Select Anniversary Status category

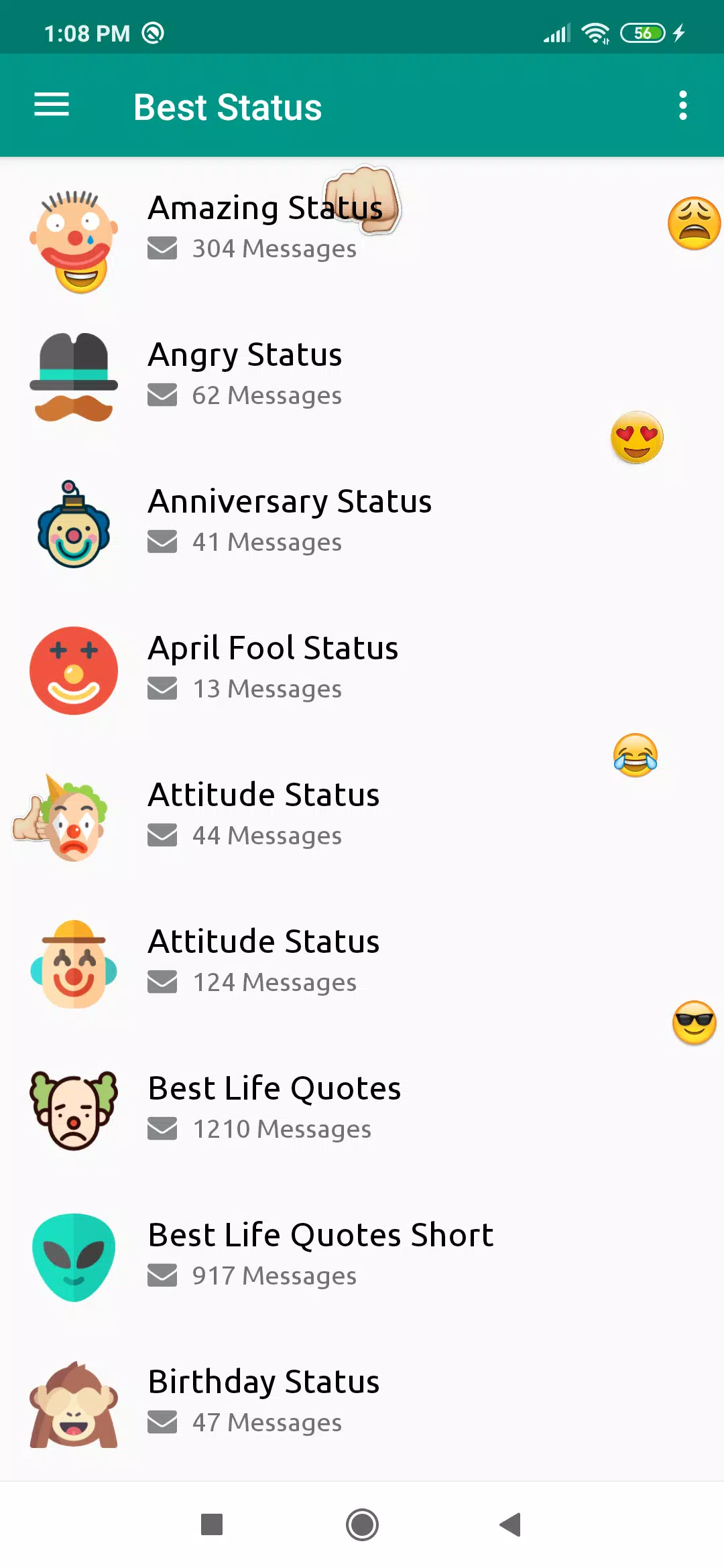click(362, 524)
